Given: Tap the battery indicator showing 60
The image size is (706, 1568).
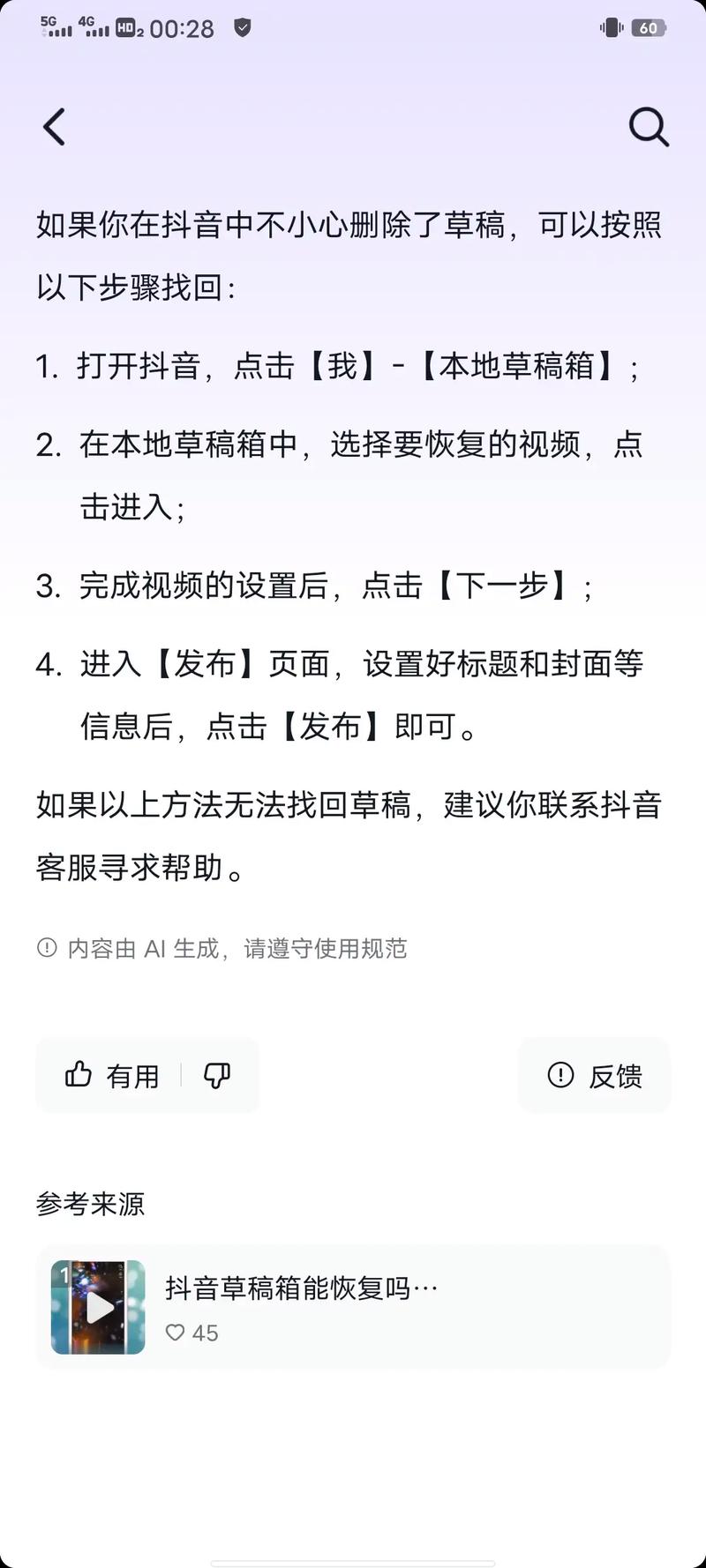Looking at the screenshot, I should 650,27.
